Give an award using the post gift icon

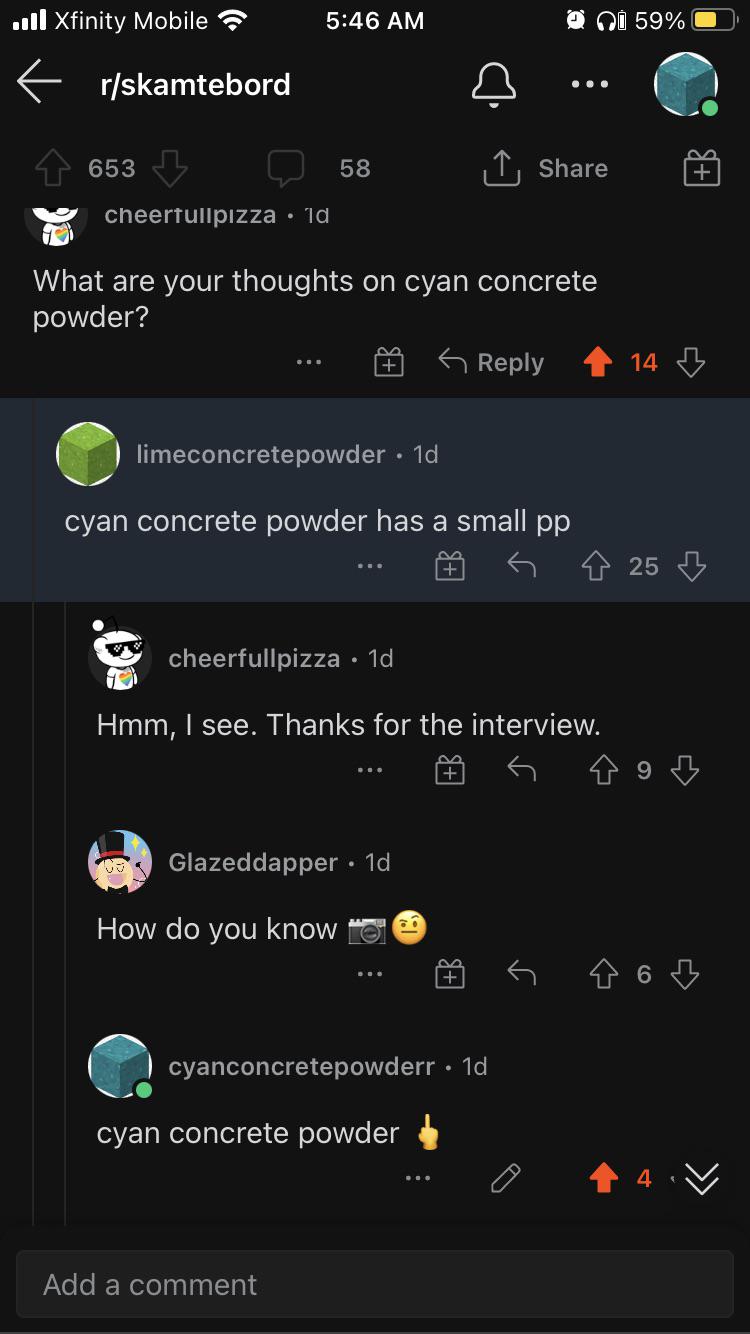click(701, 167)
